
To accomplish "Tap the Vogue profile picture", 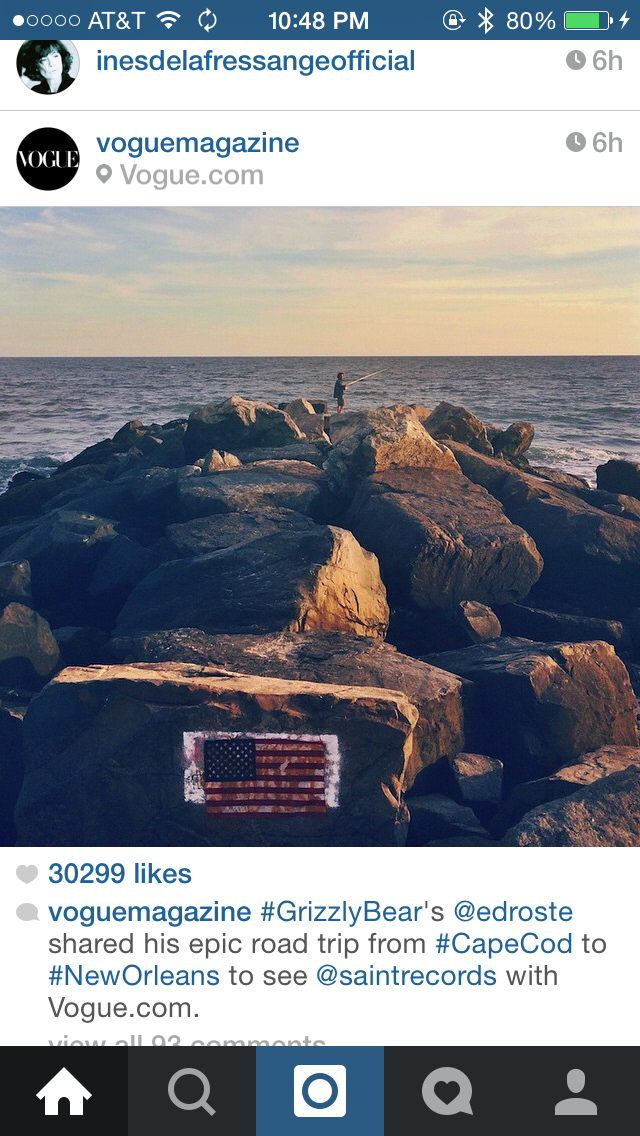I will coord(48,159).
